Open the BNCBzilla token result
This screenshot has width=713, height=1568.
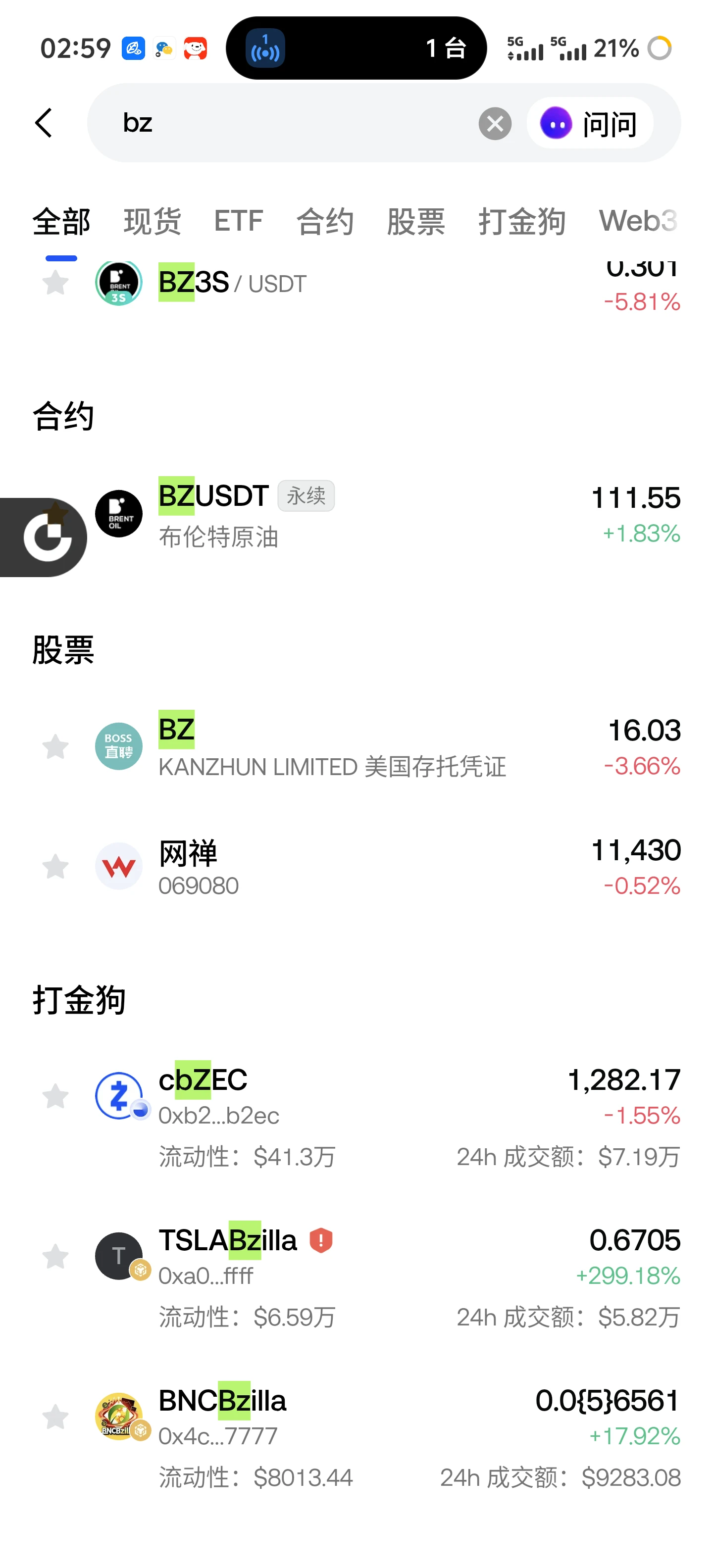pos(356,1436)
